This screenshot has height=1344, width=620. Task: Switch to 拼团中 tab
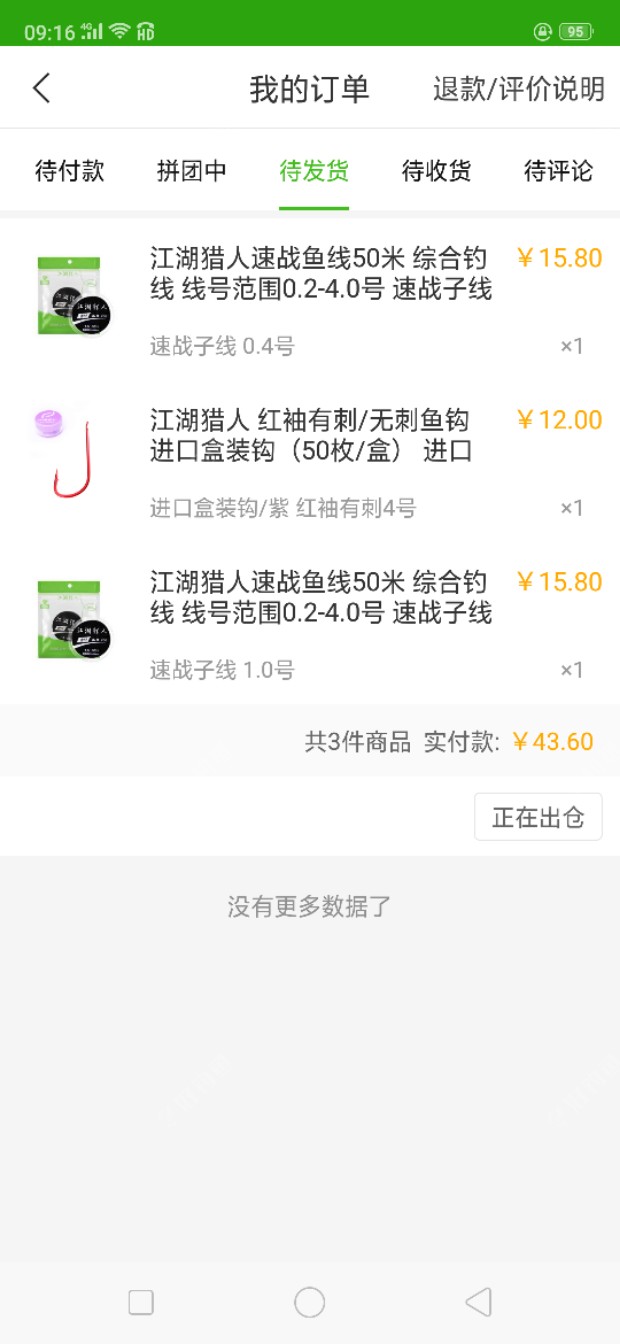coord(192,171)
